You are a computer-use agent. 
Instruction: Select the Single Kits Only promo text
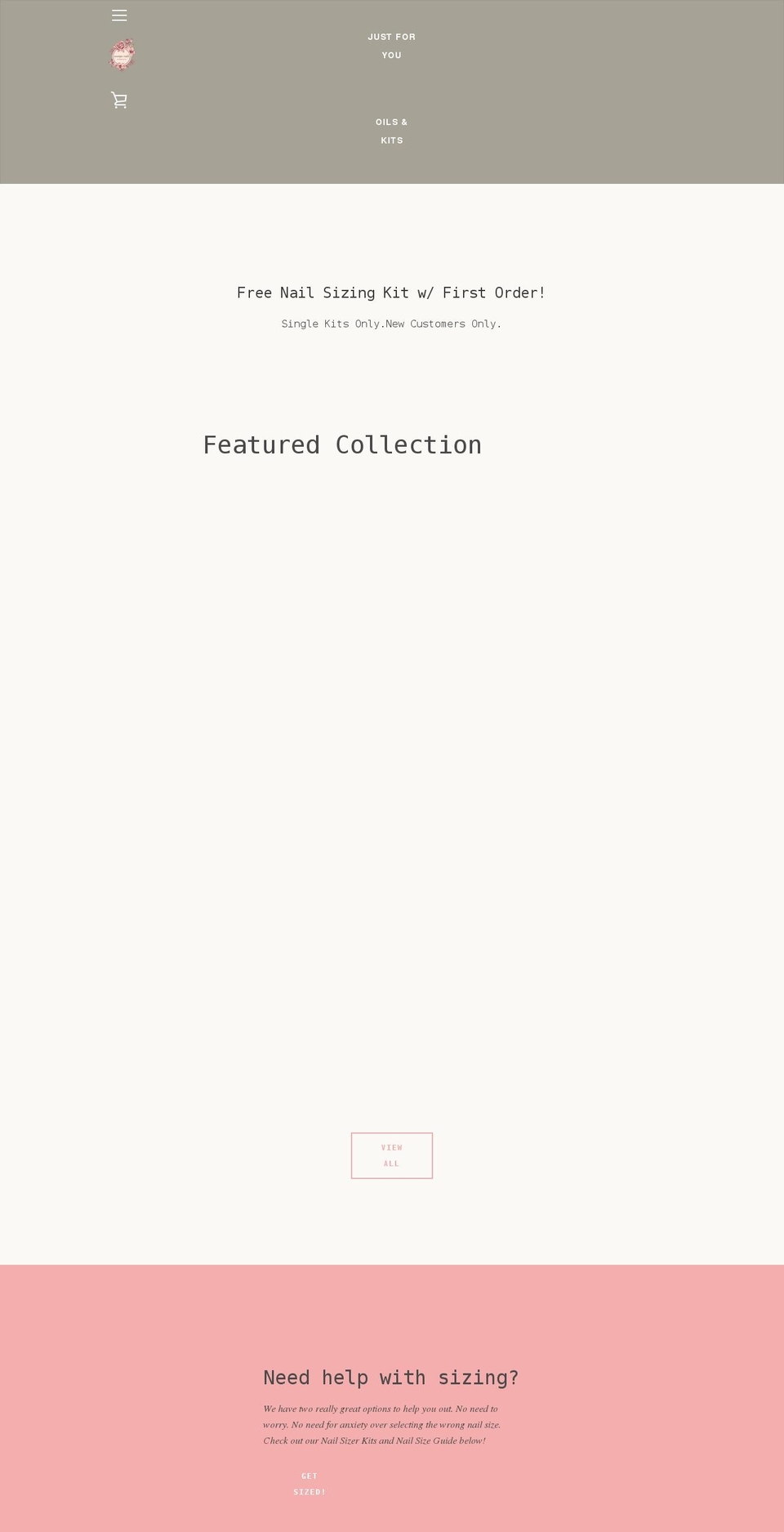click(x=391, y=324)
